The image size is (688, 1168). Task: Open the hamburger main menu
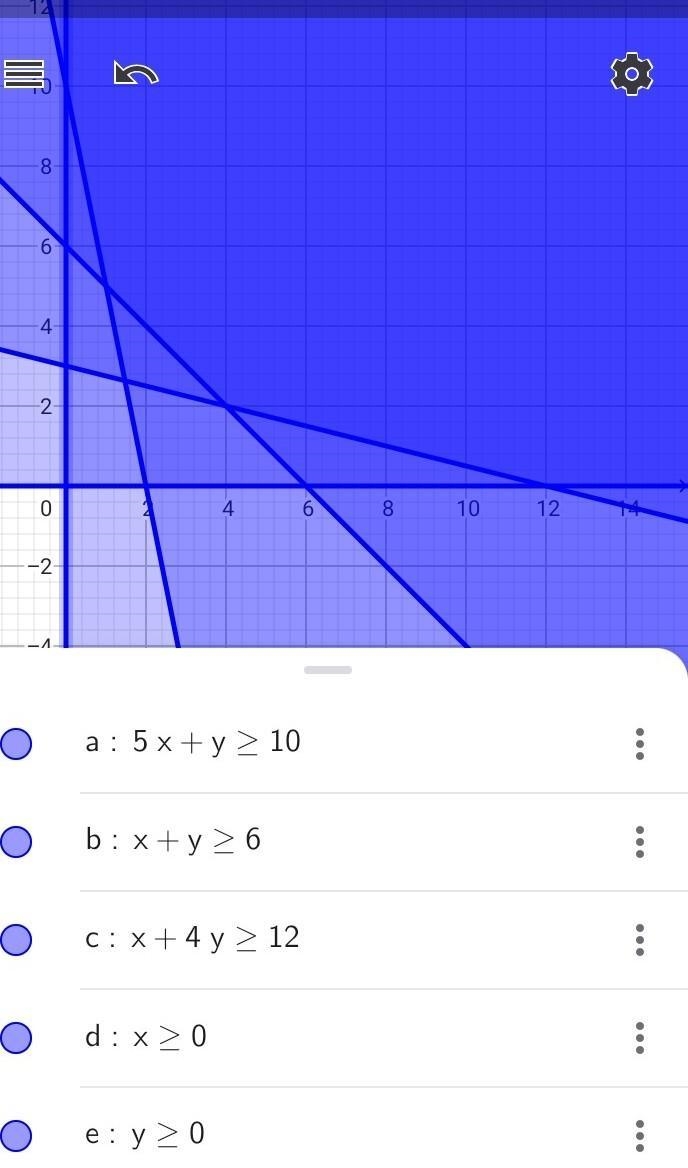click(24, 74)
